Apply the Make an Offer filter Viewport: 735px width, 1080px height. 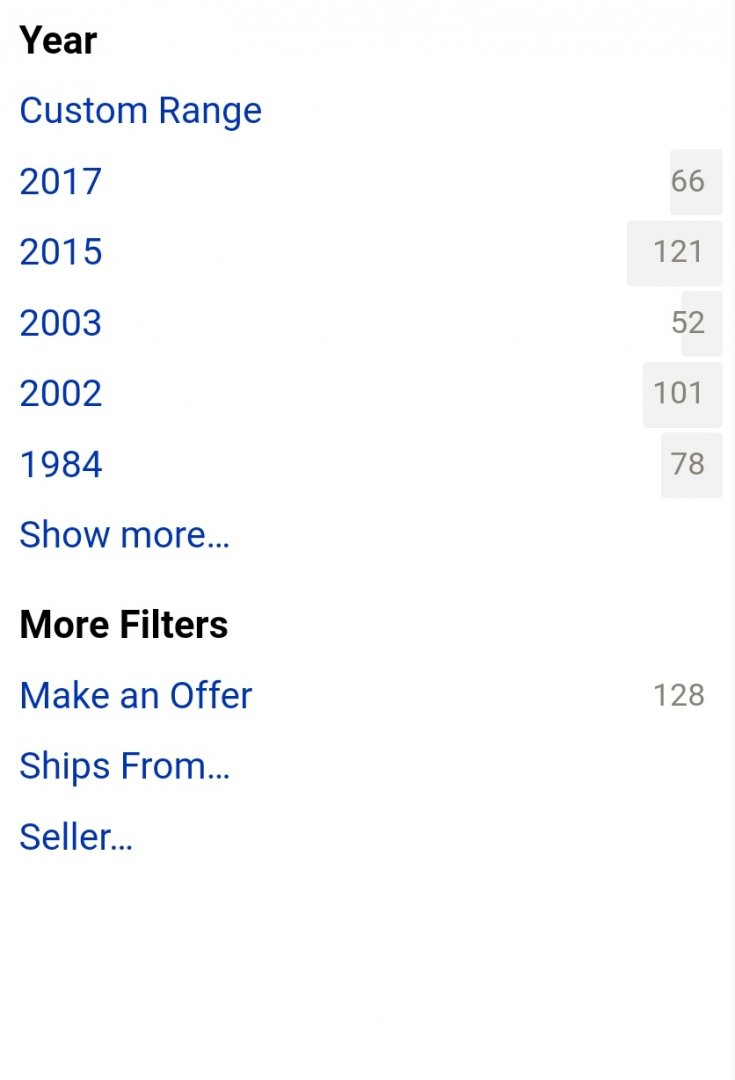click(136, 695)
